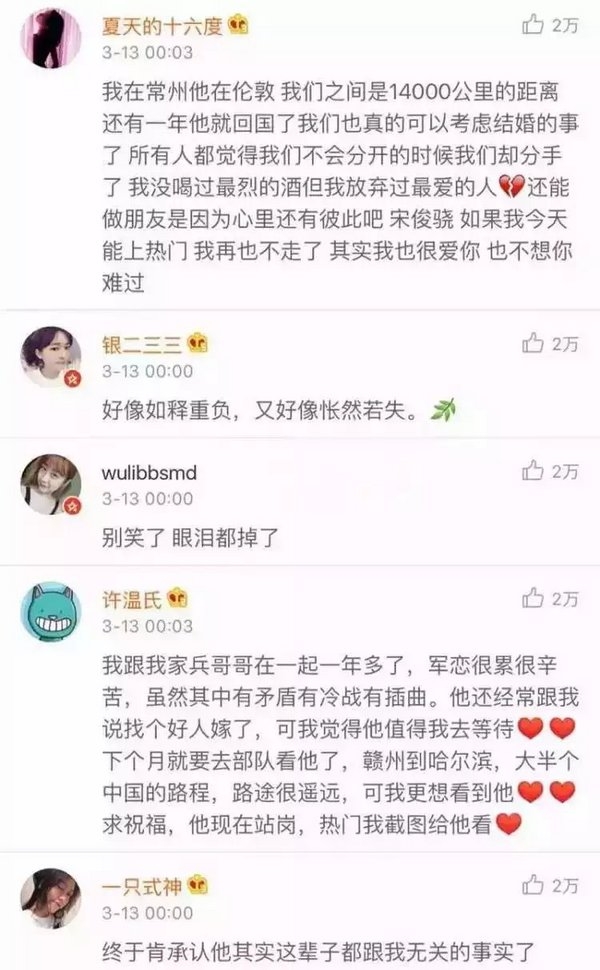Tap the username 许温氏
This screenshot has width=600, height=970.
click(x=132, y=599)
